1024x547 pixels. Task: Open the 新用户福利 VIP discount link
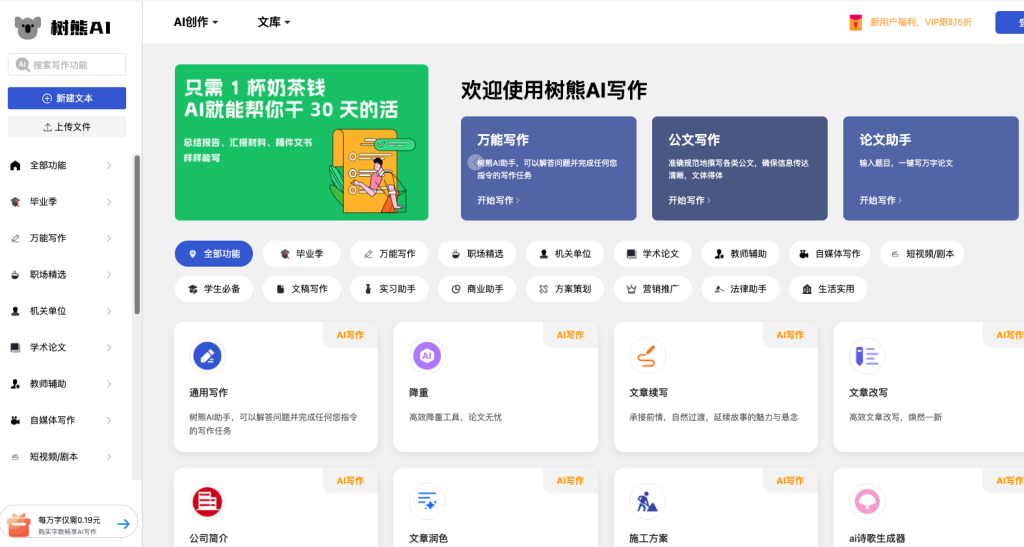(909, 22)
